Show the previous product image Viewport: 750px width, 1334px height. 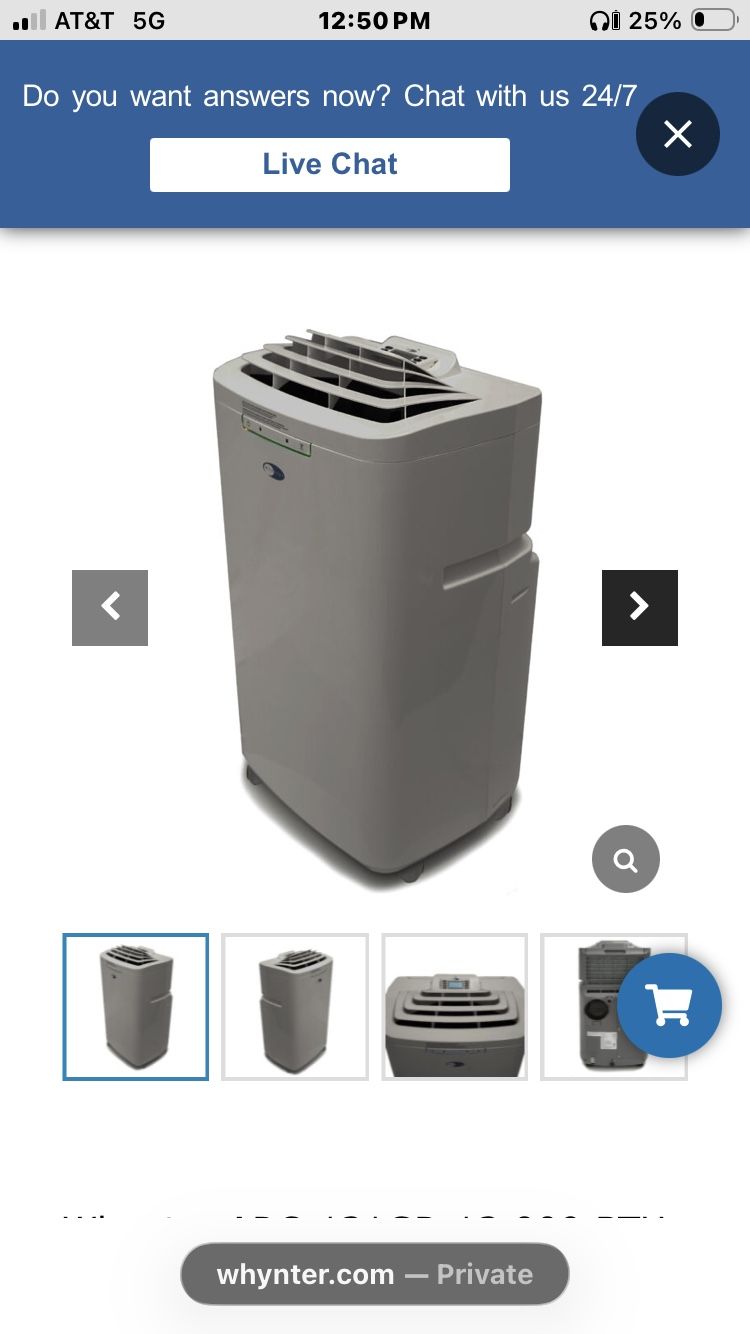[110, 607]
